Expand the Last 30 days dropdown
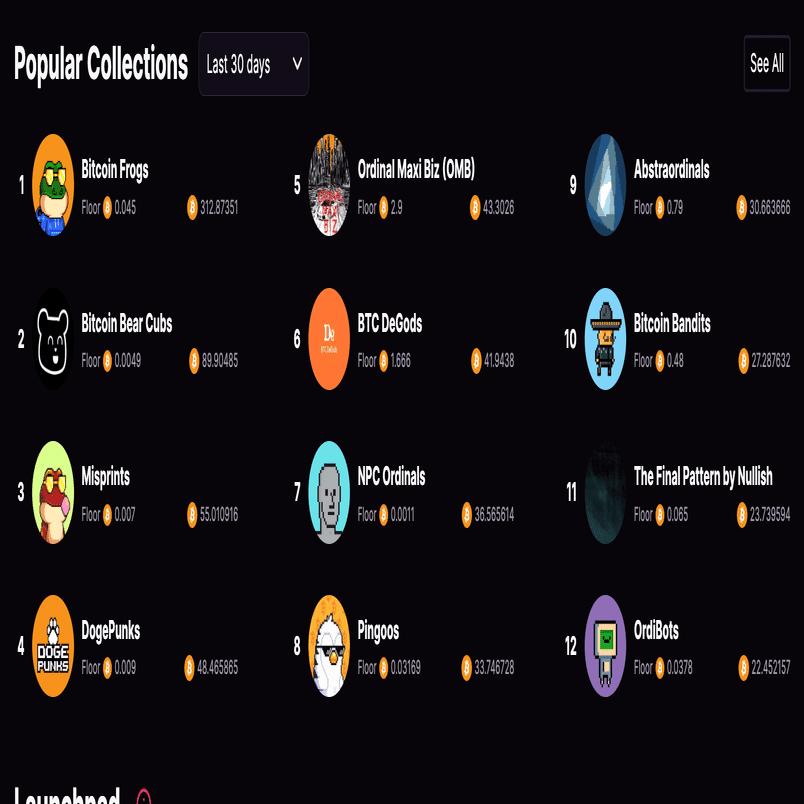Viewport: 804px width, 804px height. click(x=253, y=65)
